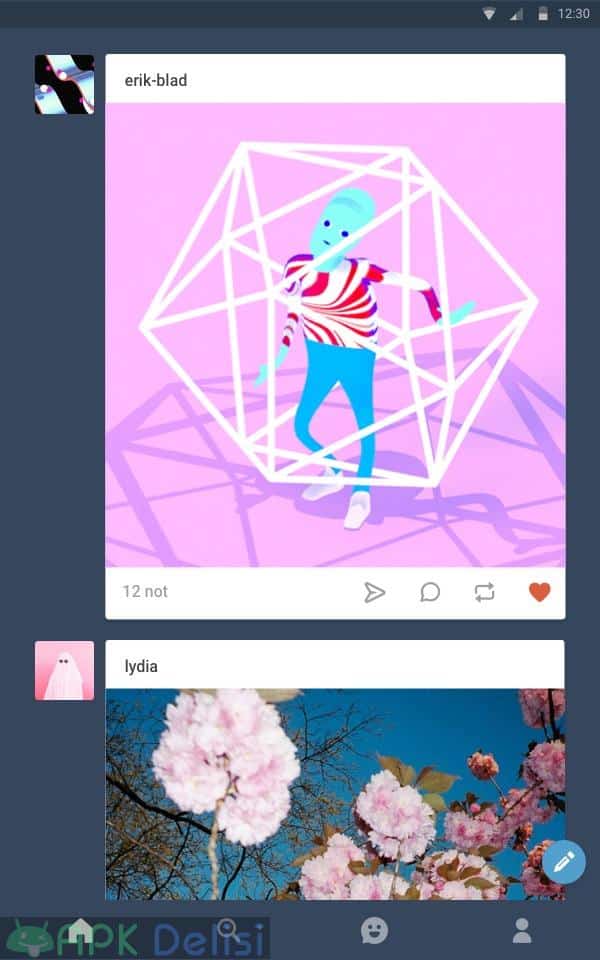Open the lydia blog name link
This screenshot has width=600, height=960.
coord(141,666)
